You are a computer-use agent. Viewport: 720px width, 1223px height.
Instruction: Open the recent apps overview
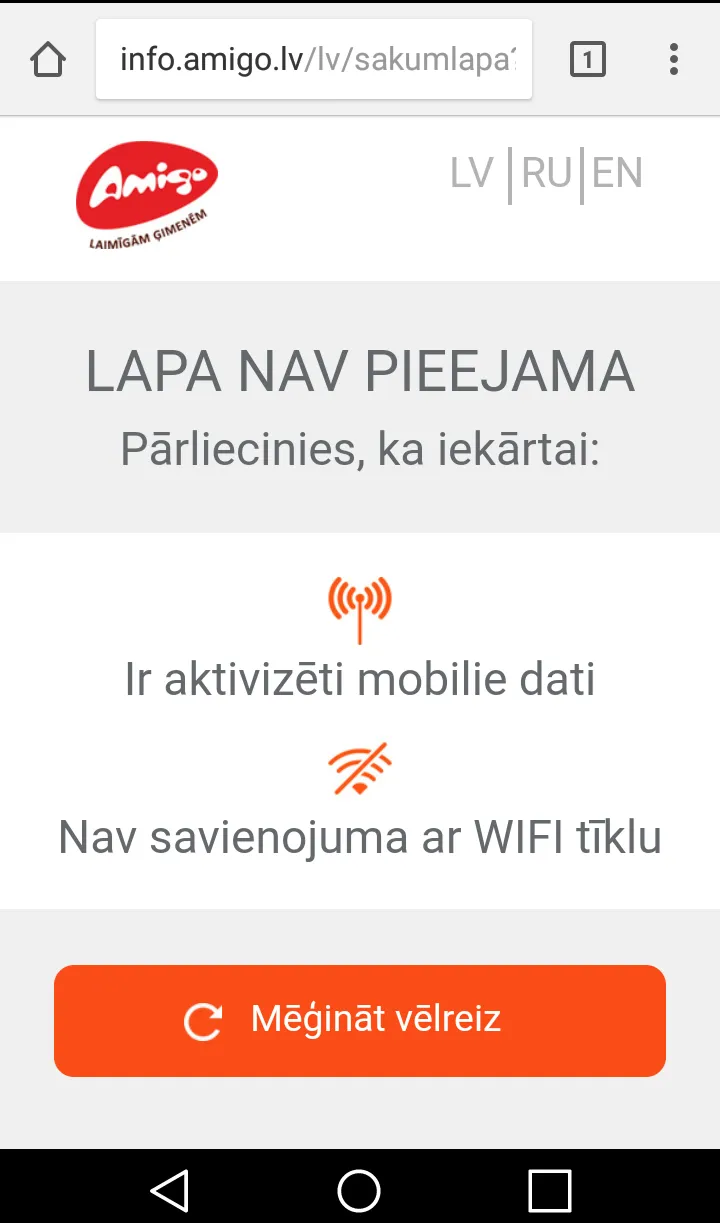pyautogui.click(x=550, y=1190)
